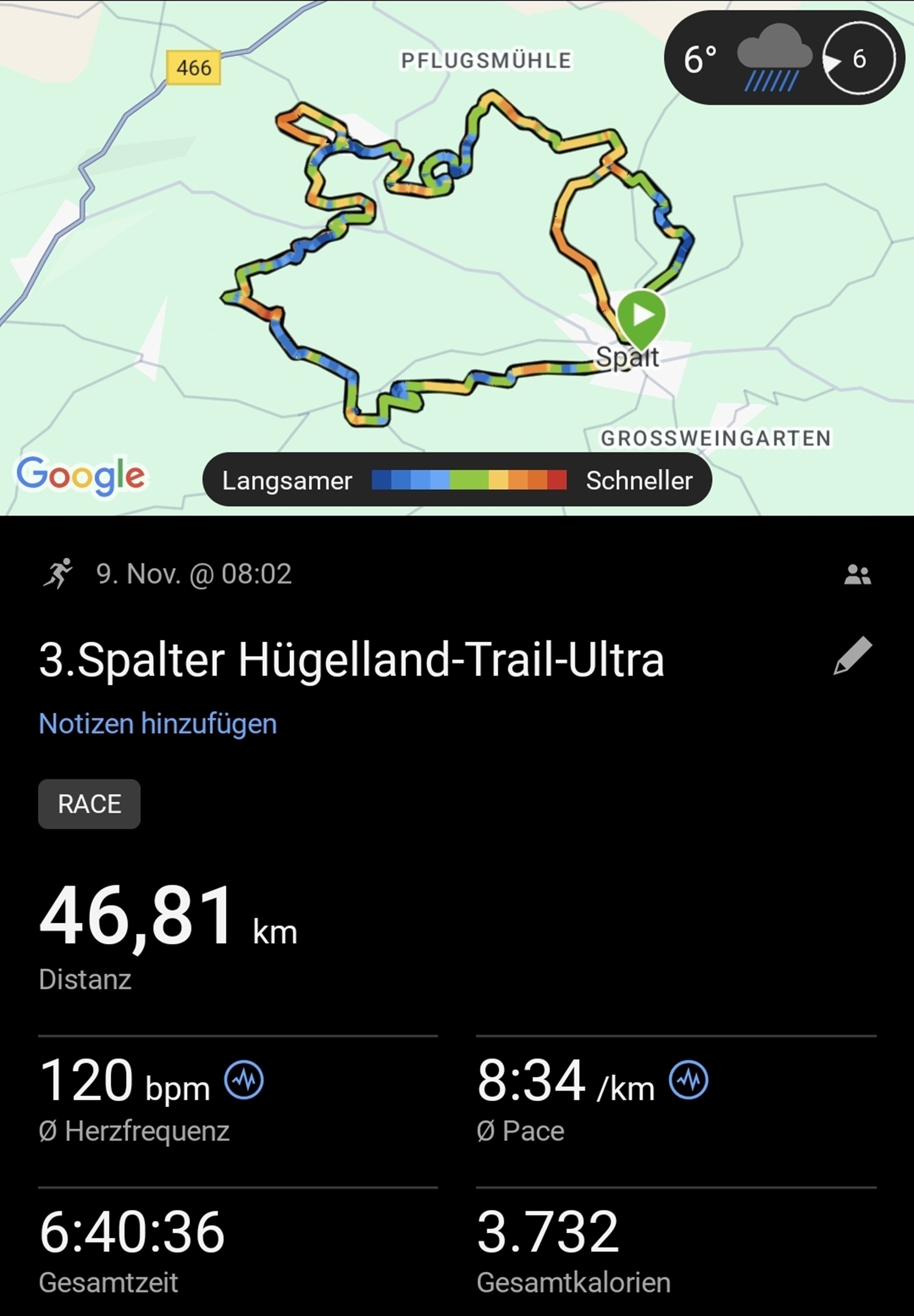Open the privacy/audience people icon
The width and height of the screenshot is (914, 1316).
click(857, 575)
